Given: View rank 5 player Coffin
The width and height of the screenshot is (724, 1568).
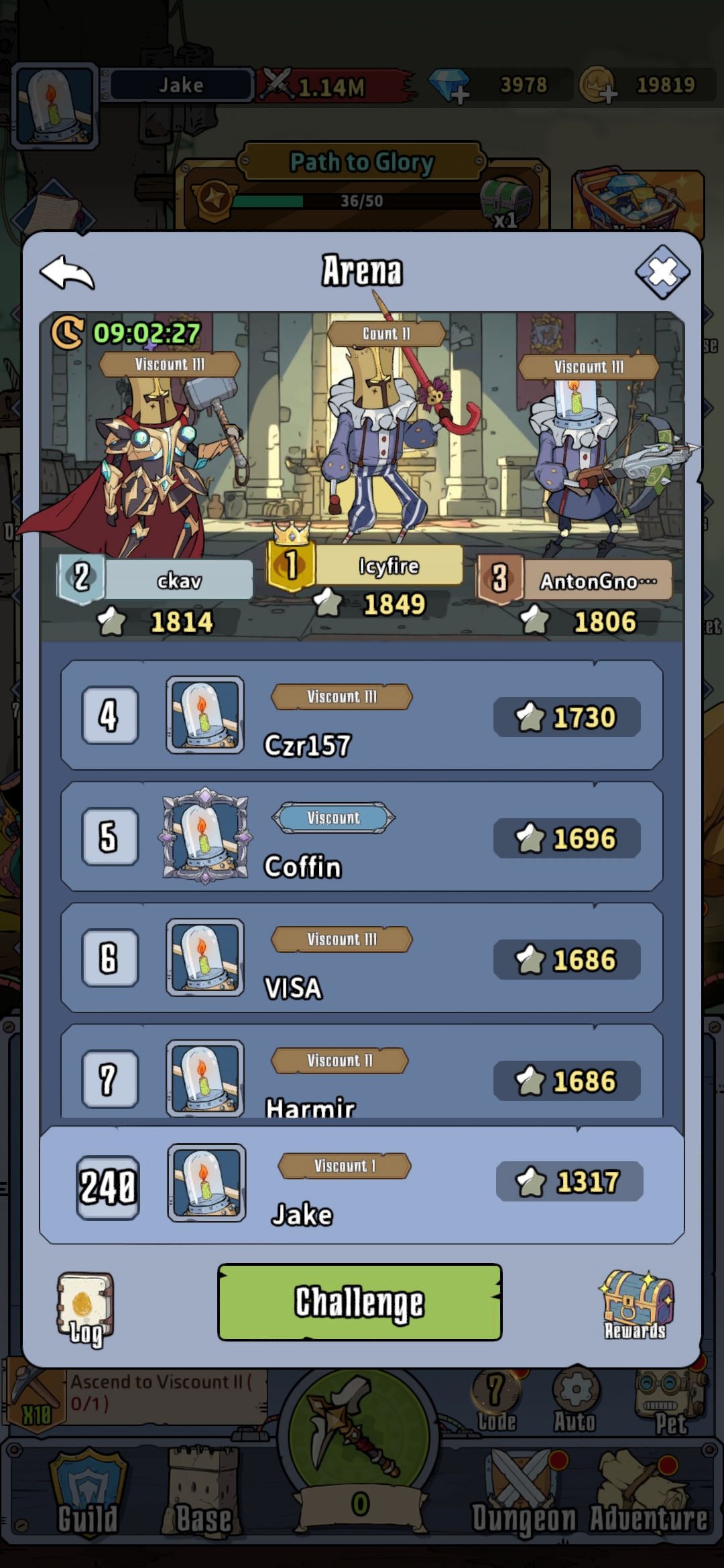Looking at the screenshot, I should tap(362, 836).
